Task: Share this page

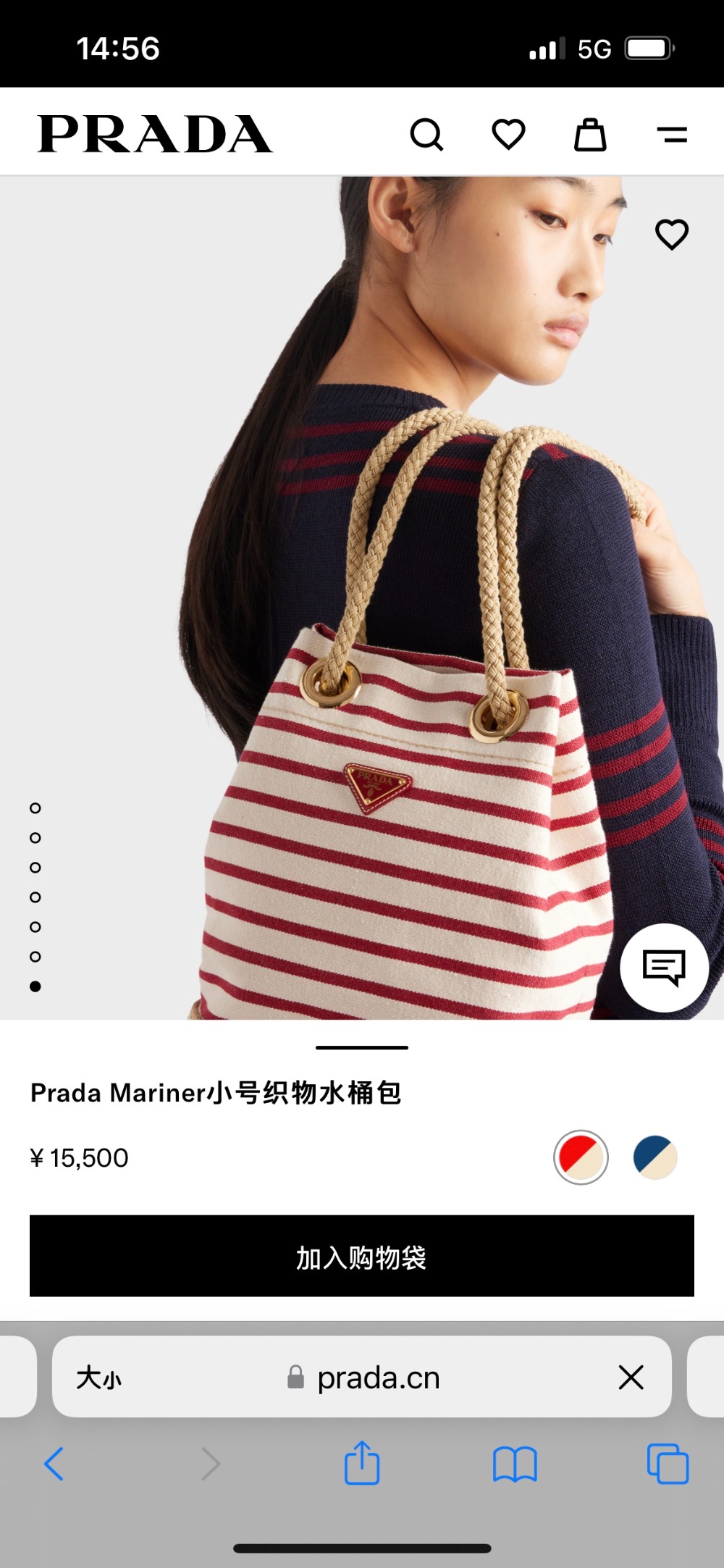Action: tap(362, 1464)
